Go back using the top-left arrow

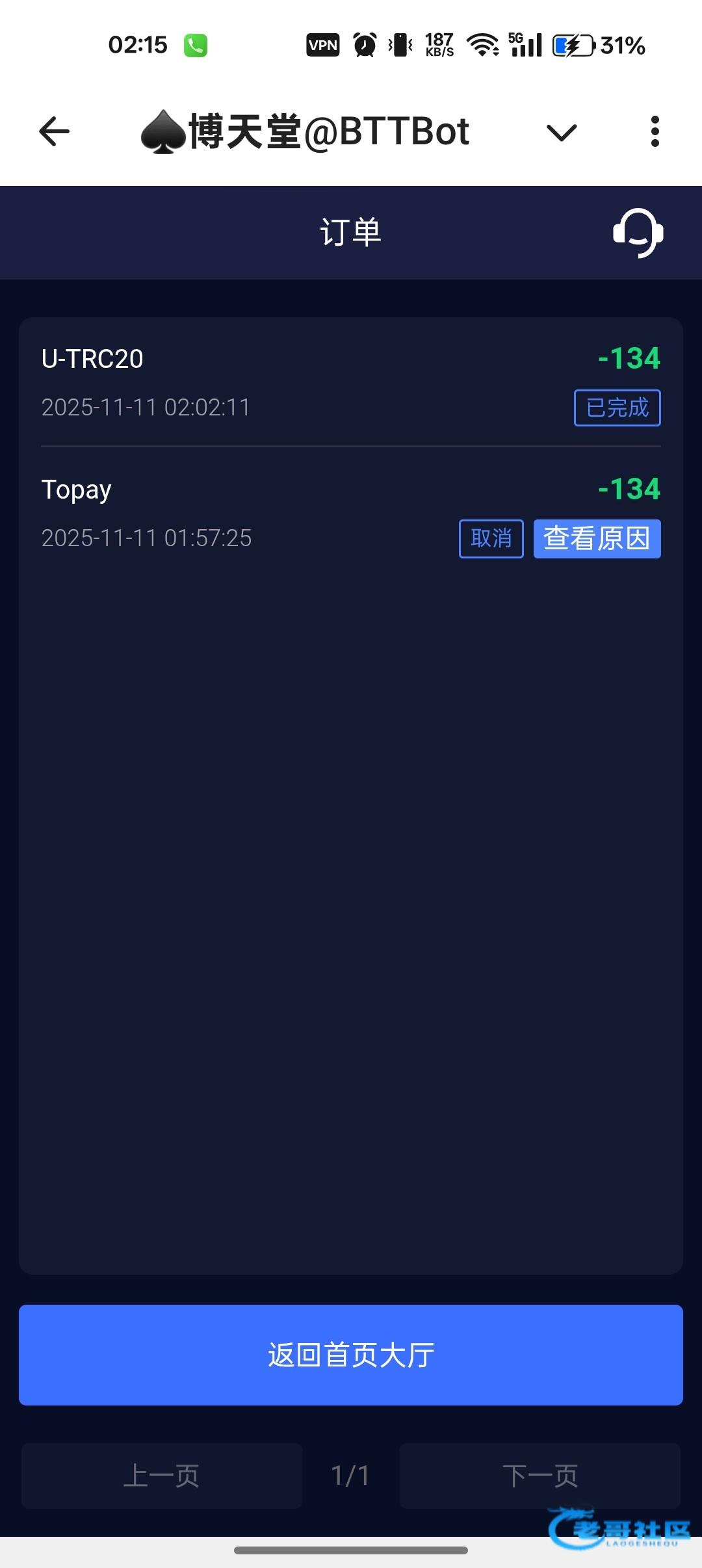(55, 132)
